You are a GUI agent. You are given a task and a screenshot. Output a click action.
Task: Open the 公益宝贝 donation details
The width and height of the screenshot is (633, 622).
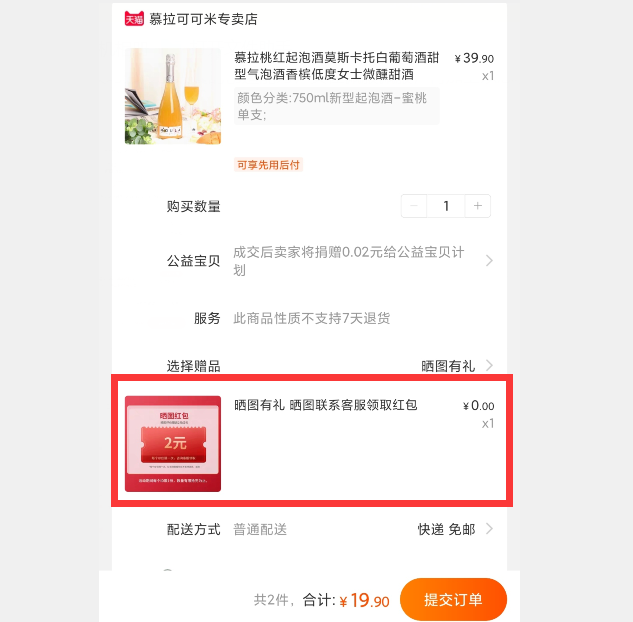489,261
